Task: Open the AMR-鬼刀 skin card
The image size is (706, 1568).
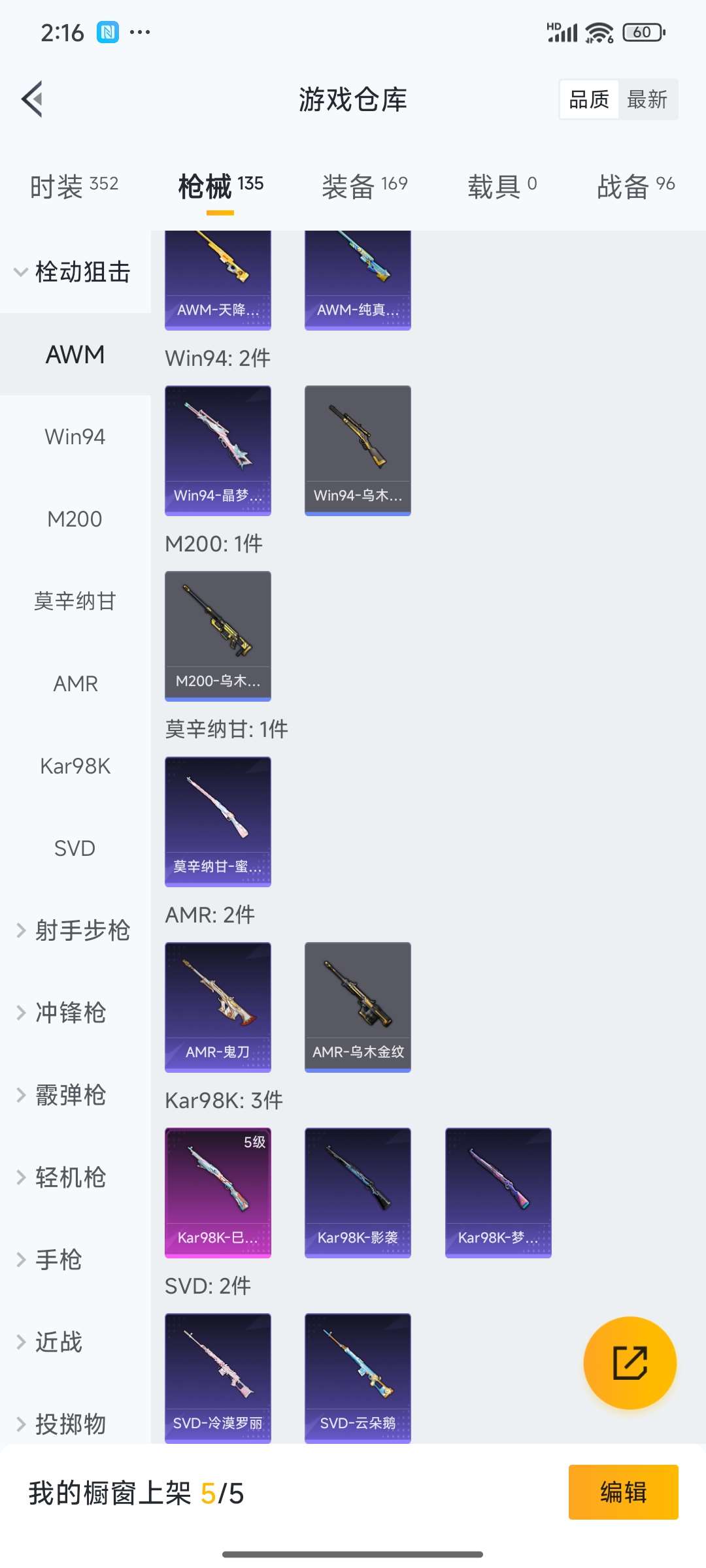Action: tap(218, 1006)
